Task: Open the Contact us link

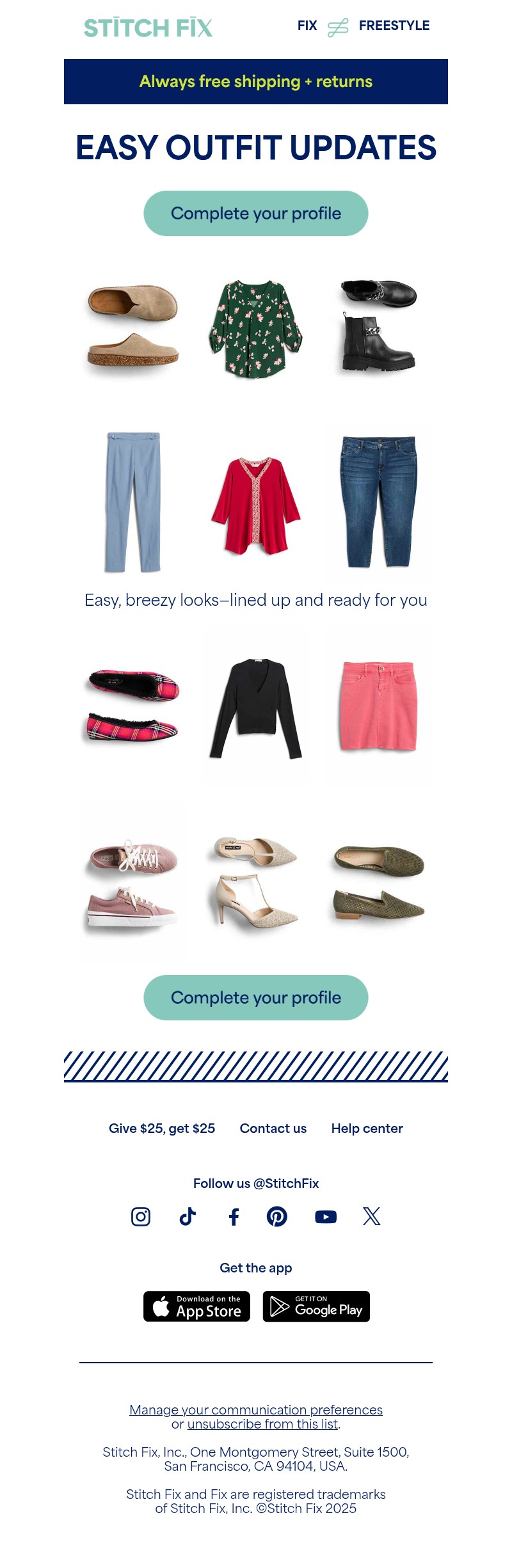Action: pyautogui.click(x=273, y=1128)
